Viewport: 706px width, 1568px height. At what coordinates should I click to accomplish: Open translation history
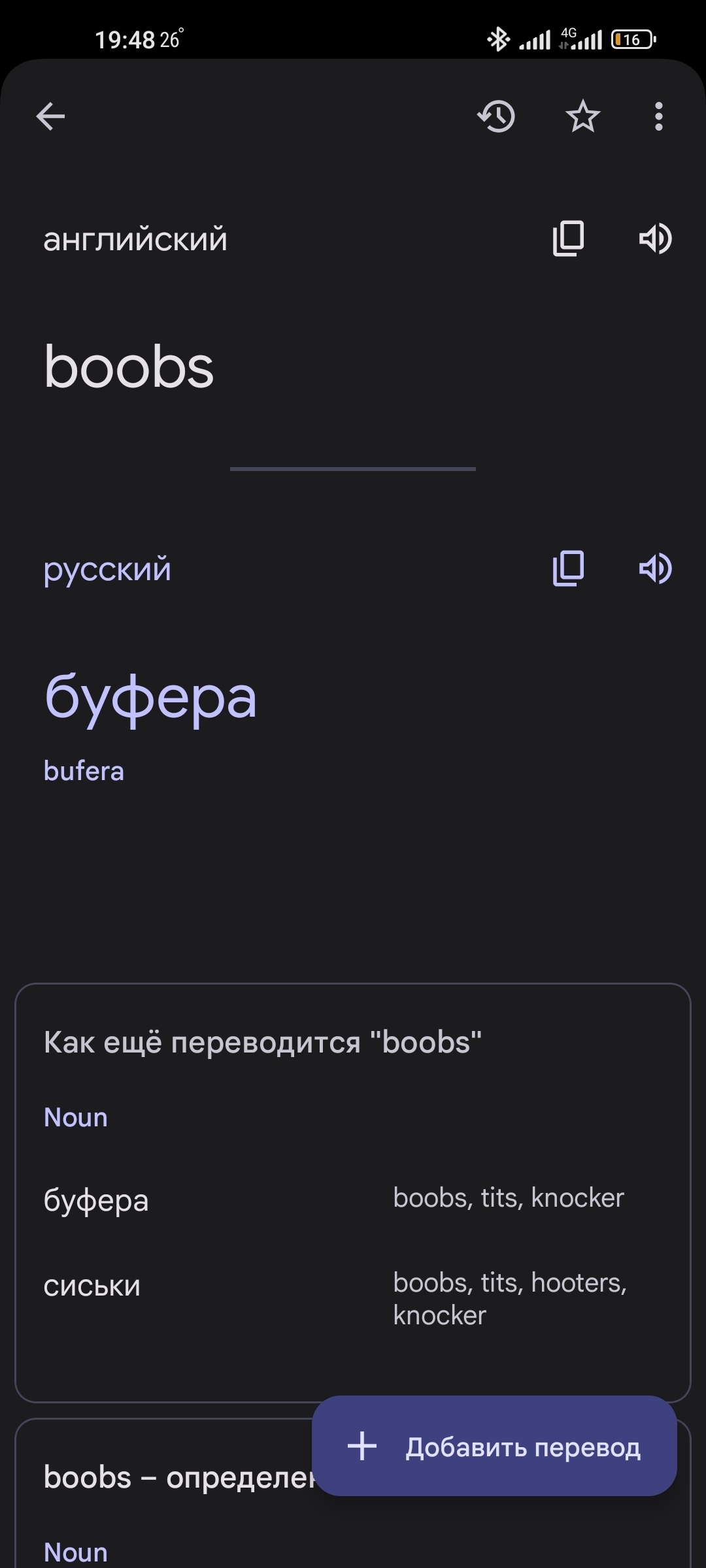point(496,117)
